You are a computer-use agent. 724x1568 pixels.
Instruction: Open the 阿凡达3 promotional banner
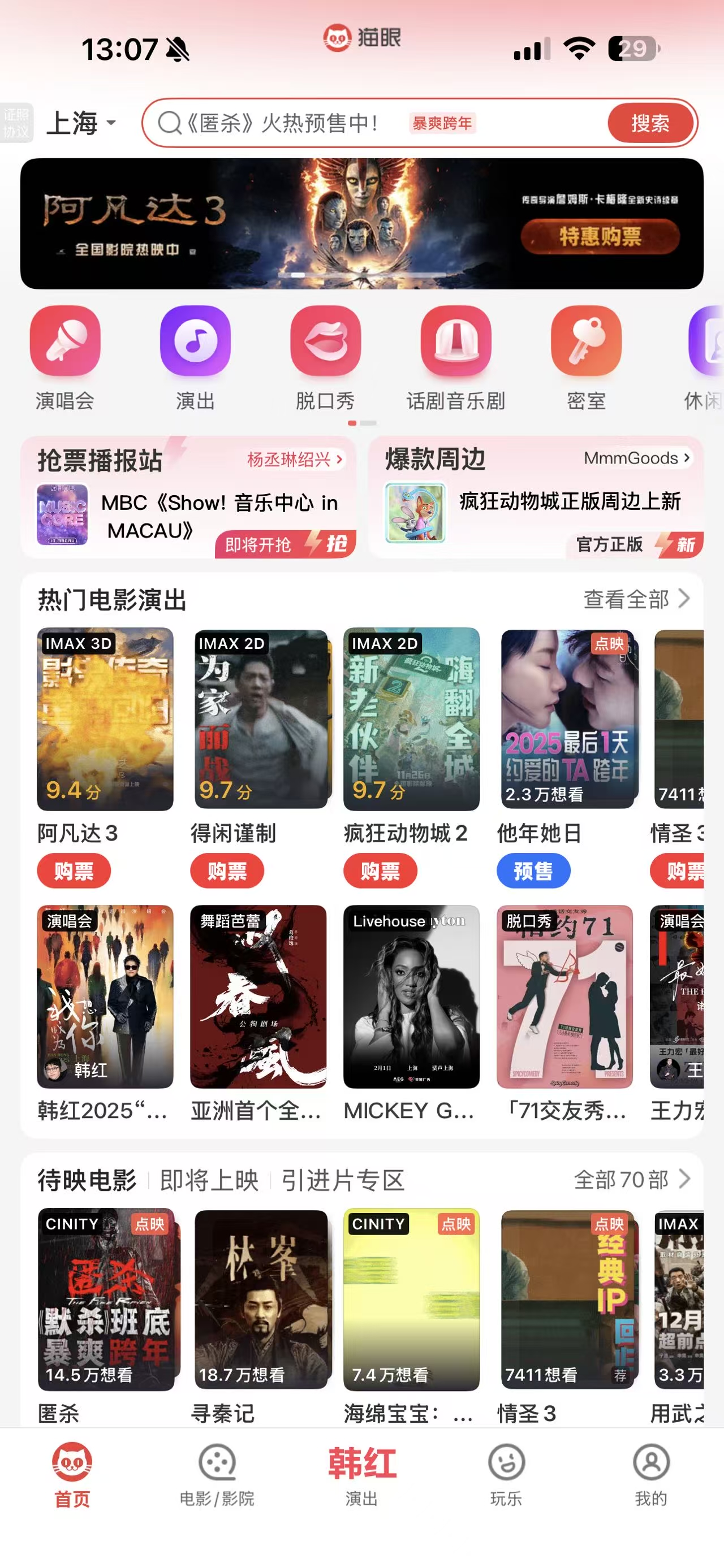pyautogui.click(x=361, y=223)
